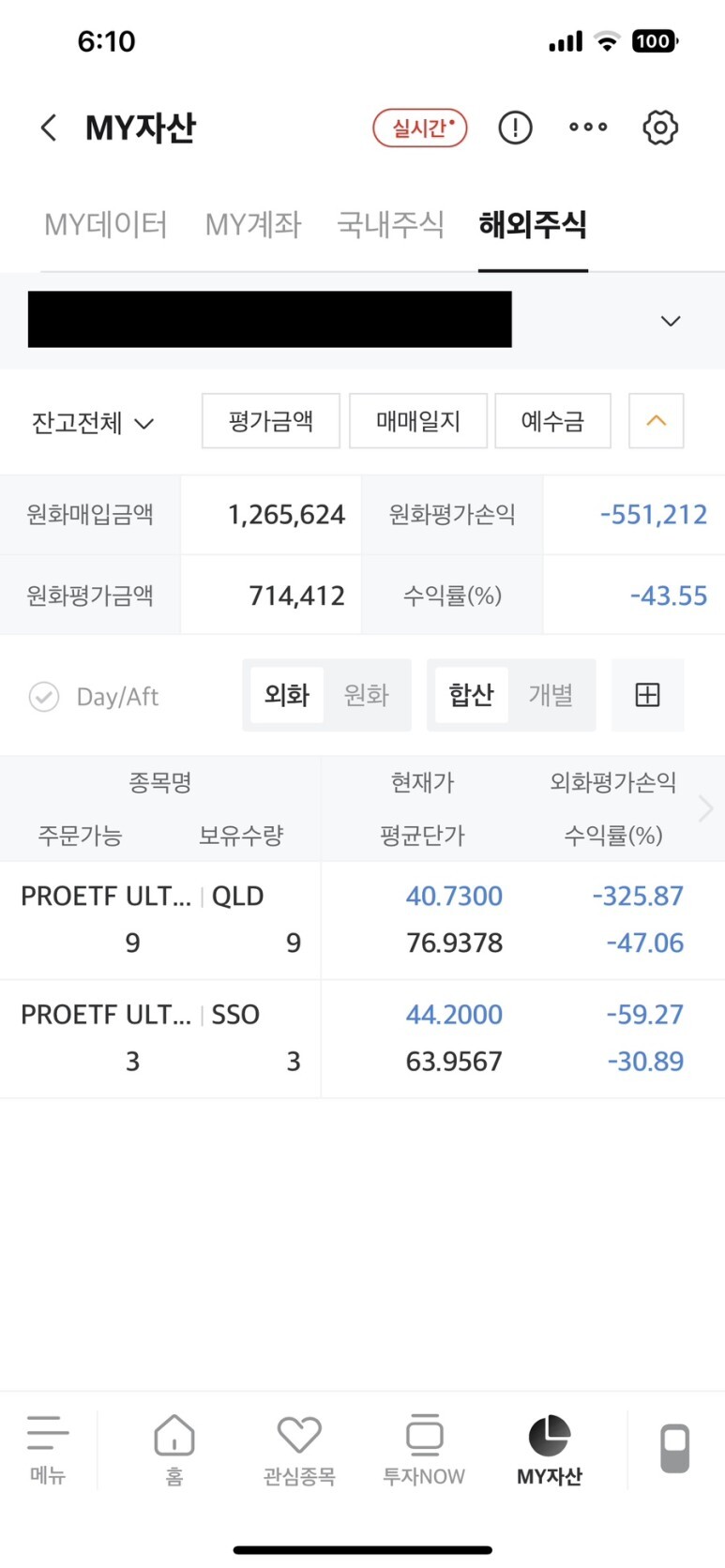Check the Day/Aft option
Image resolution: width=725 pixels, height=1568 pixels.
tap(93, 697)
